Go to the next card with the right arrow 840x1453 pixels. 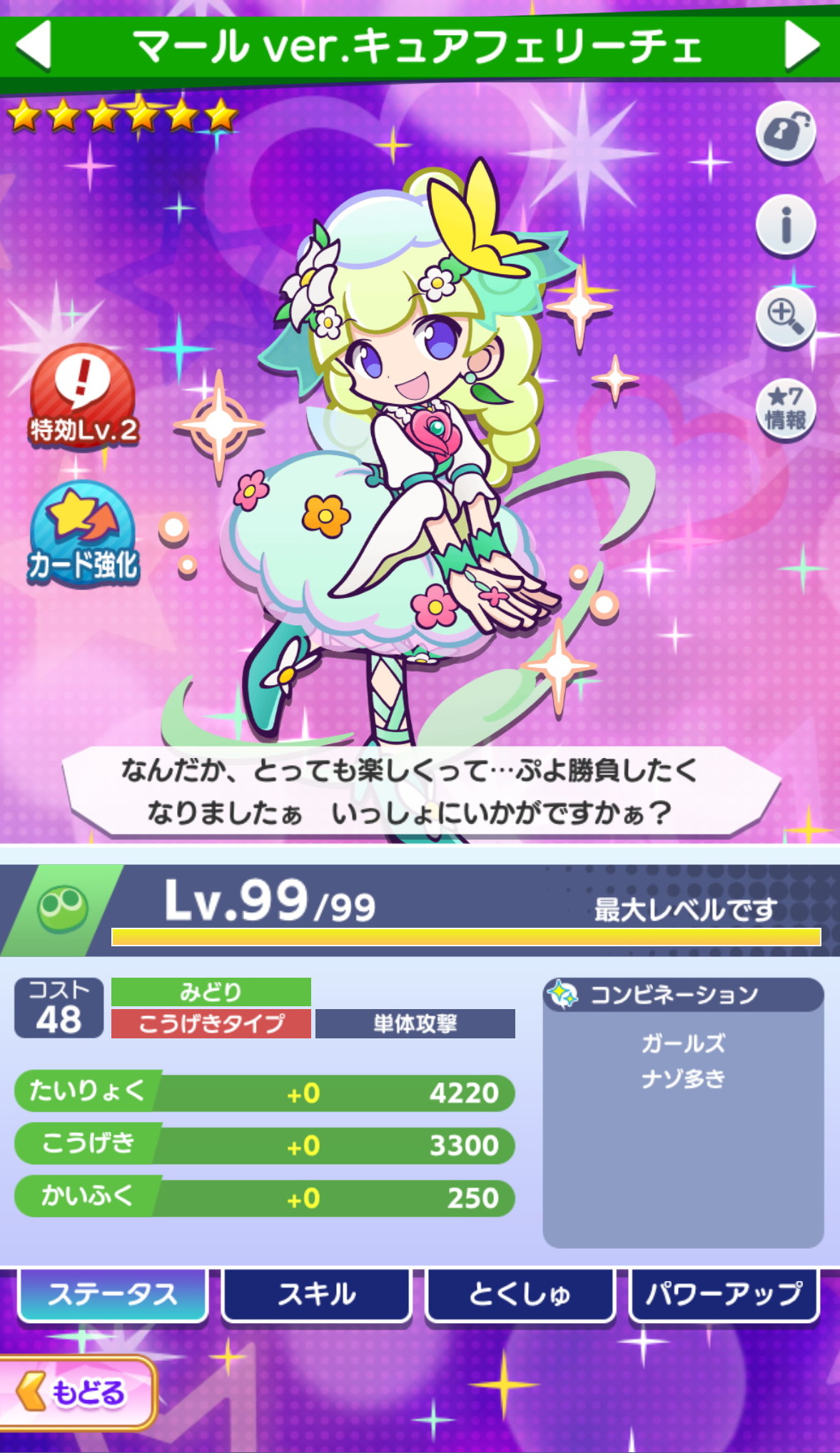pos(803,45)
